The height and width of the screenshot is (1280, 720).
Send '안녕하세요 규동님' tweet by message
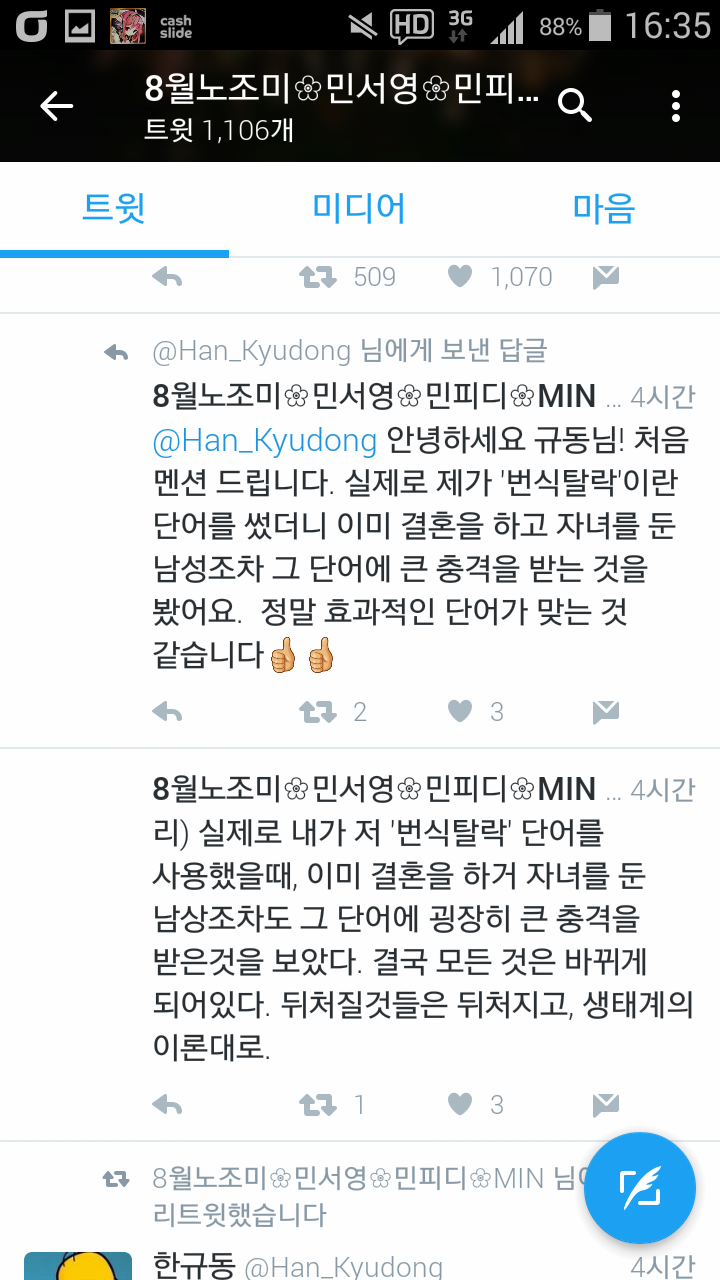pos(605,711)
